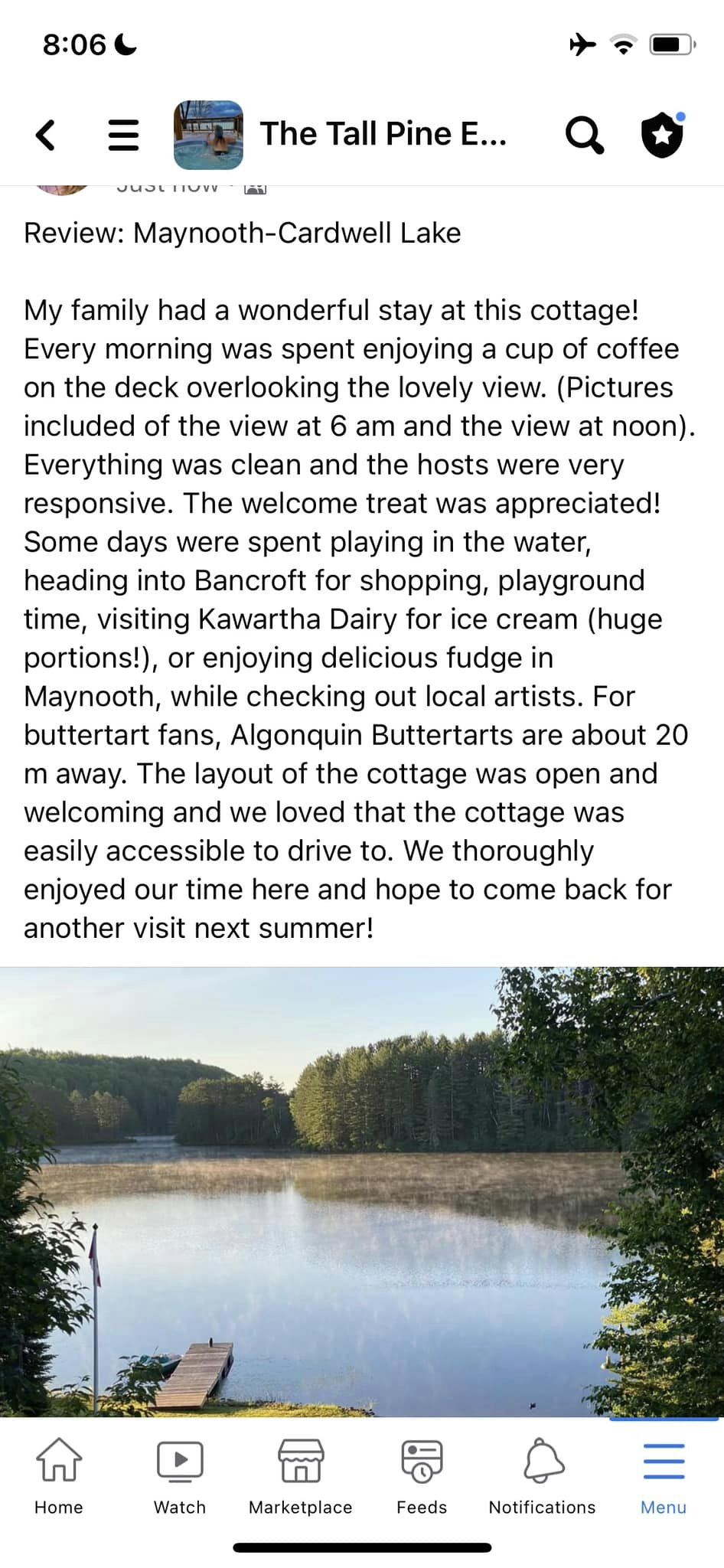This screenshot has height=1568, width=724.
Task: Search within this group
Action: tap(585, 135)
